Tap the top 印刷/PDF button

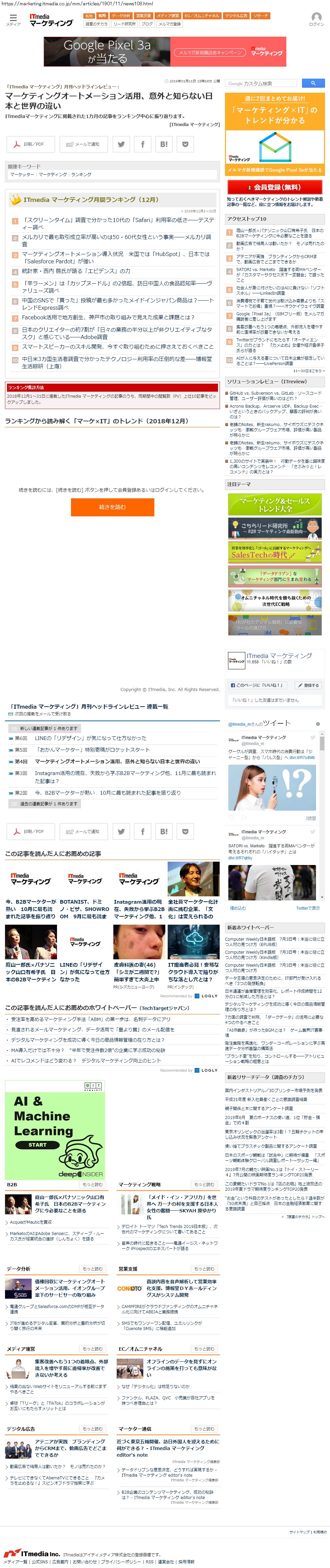coord(30,144)
